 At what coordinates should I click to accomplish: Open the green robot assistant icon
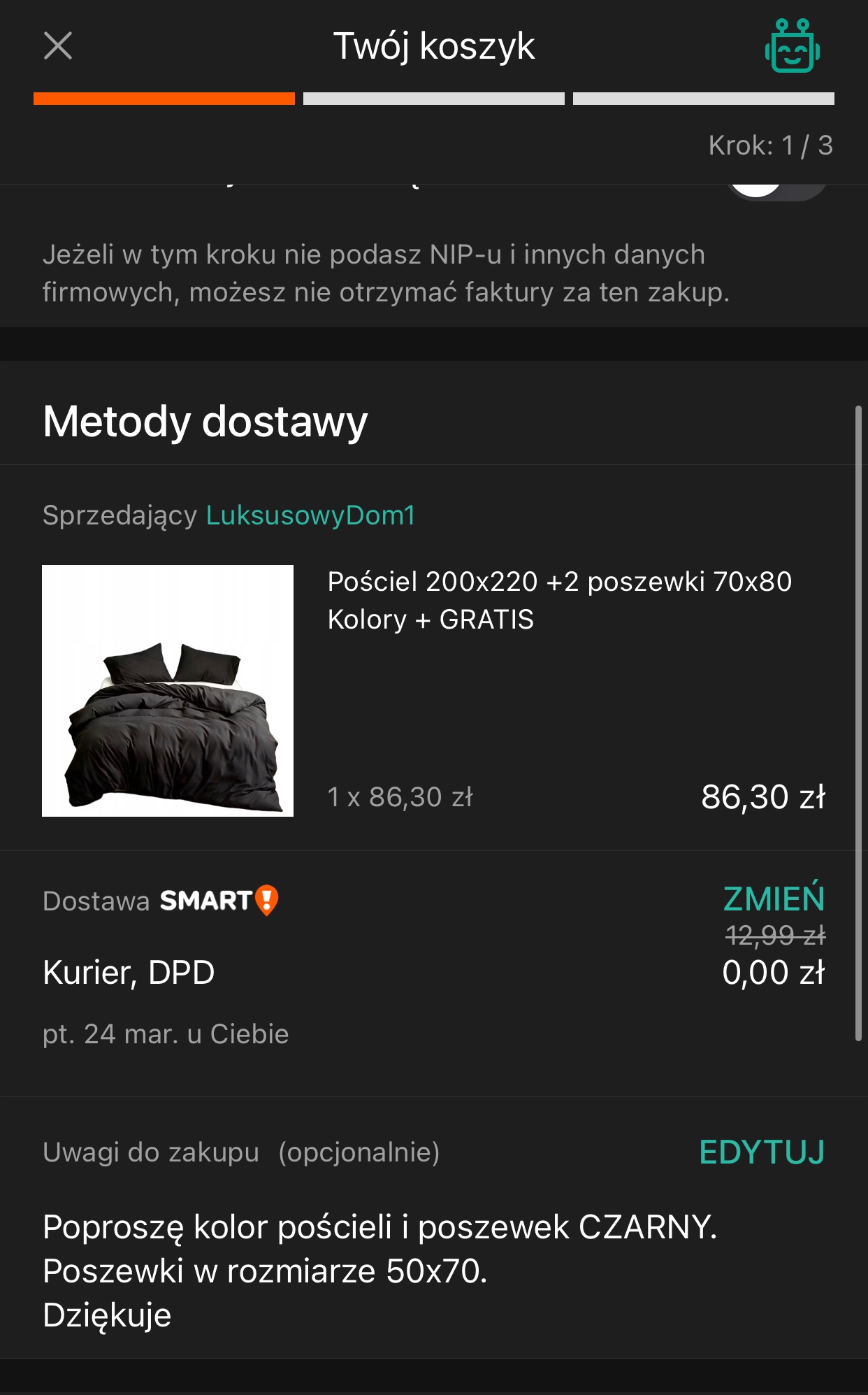coord(792,46)
